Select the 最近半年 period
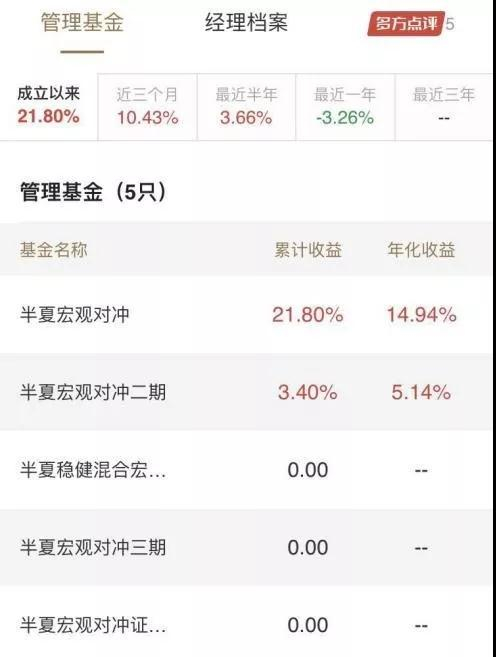 pos(246,107)
